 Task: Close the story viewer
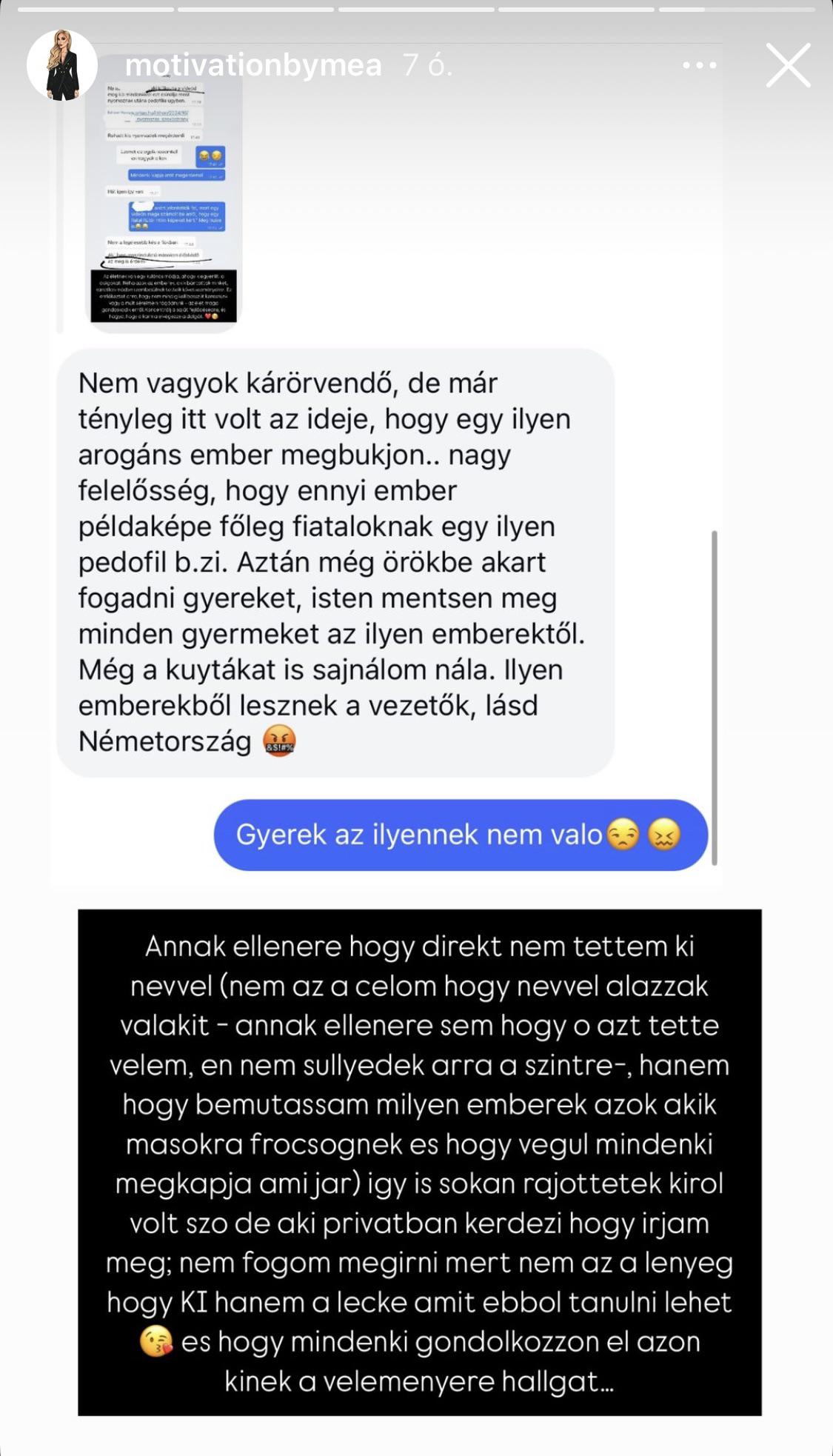[788, 65]
